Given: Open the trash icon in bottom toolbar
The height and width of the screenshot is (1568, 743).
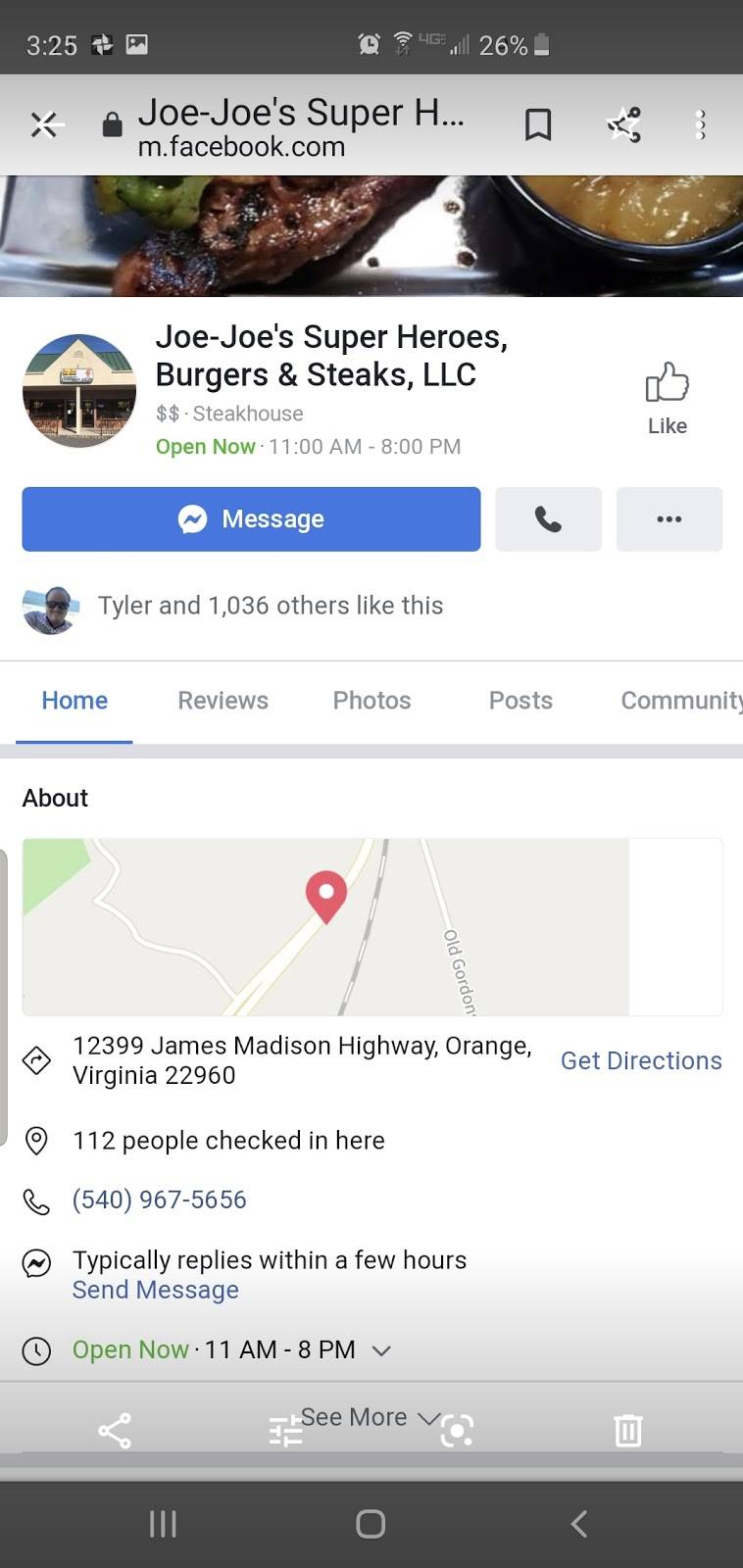Looking at the screenshot, I should pyautogui.click(x=627, y=1429).
